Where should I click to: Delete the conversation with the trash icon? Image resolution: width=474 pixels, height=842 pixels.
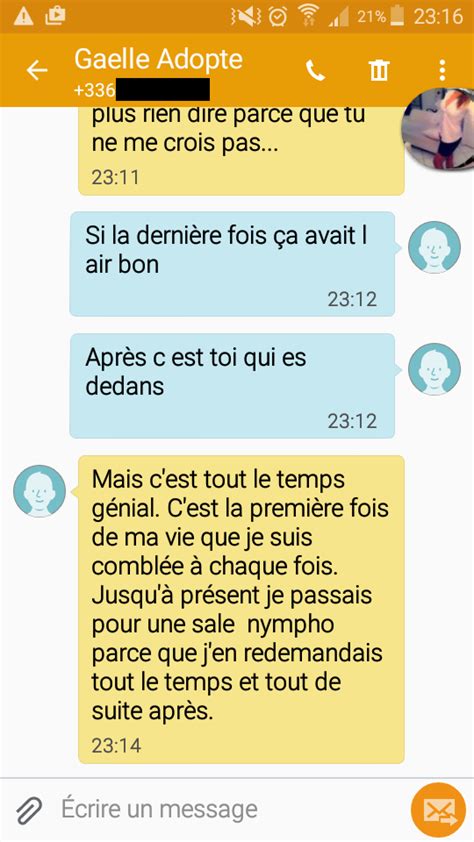378,70
